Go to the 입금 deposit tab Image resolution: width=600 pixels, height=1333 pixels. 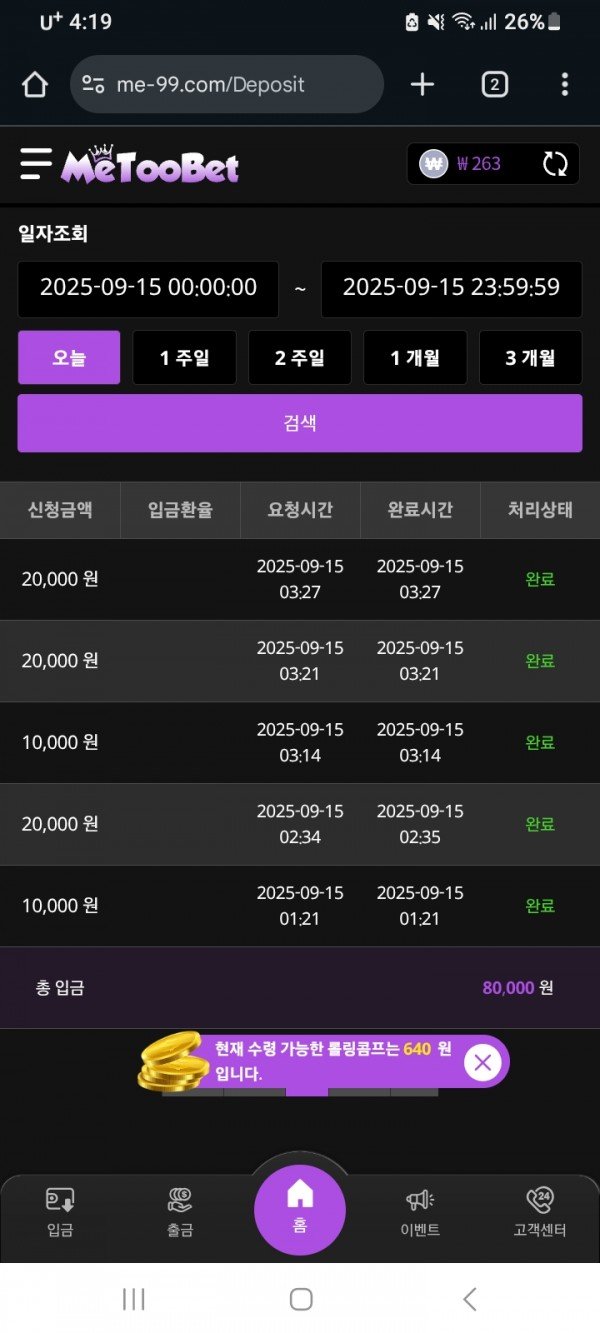pyautogui.click(x=60, y=1212)
